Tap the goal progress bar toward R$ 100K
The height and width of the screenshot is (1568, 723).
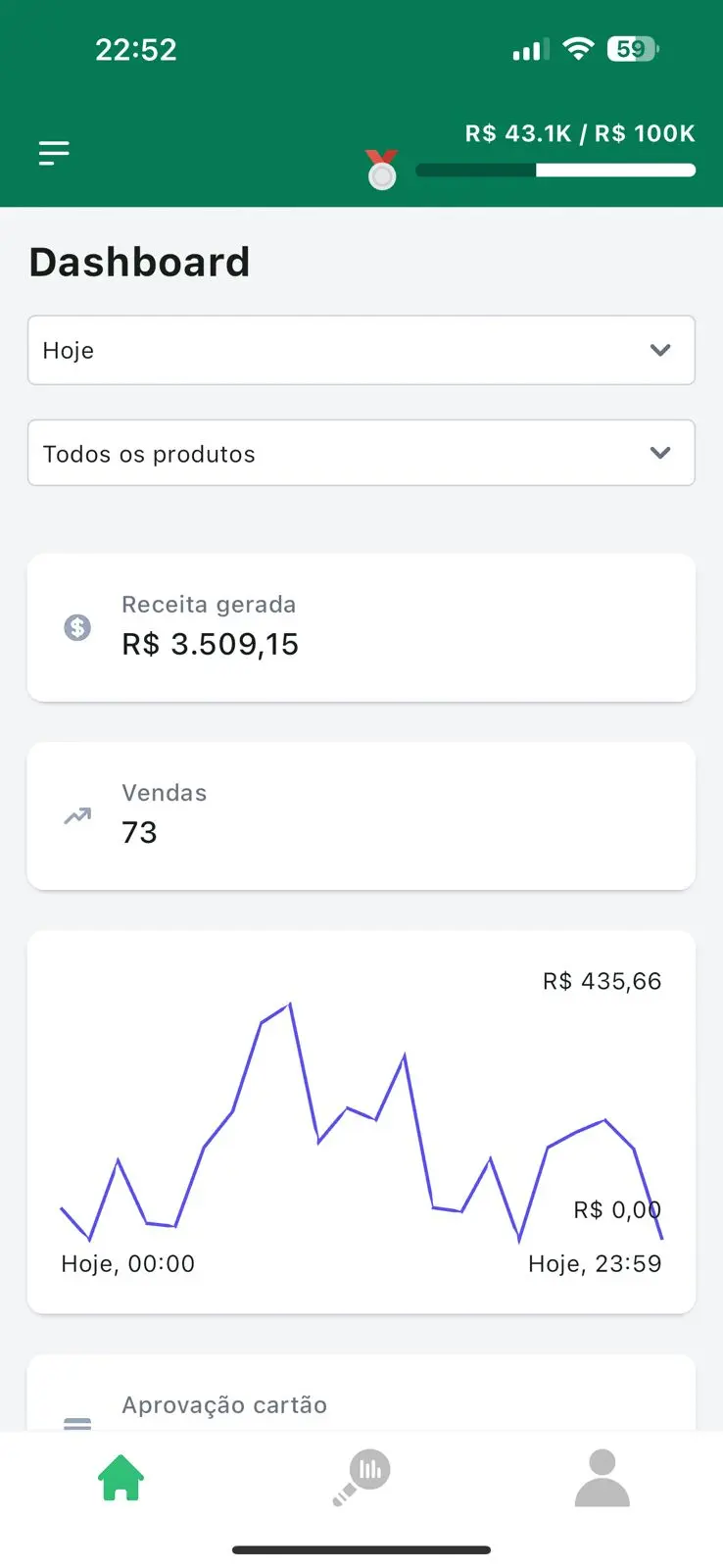[554, 170]
